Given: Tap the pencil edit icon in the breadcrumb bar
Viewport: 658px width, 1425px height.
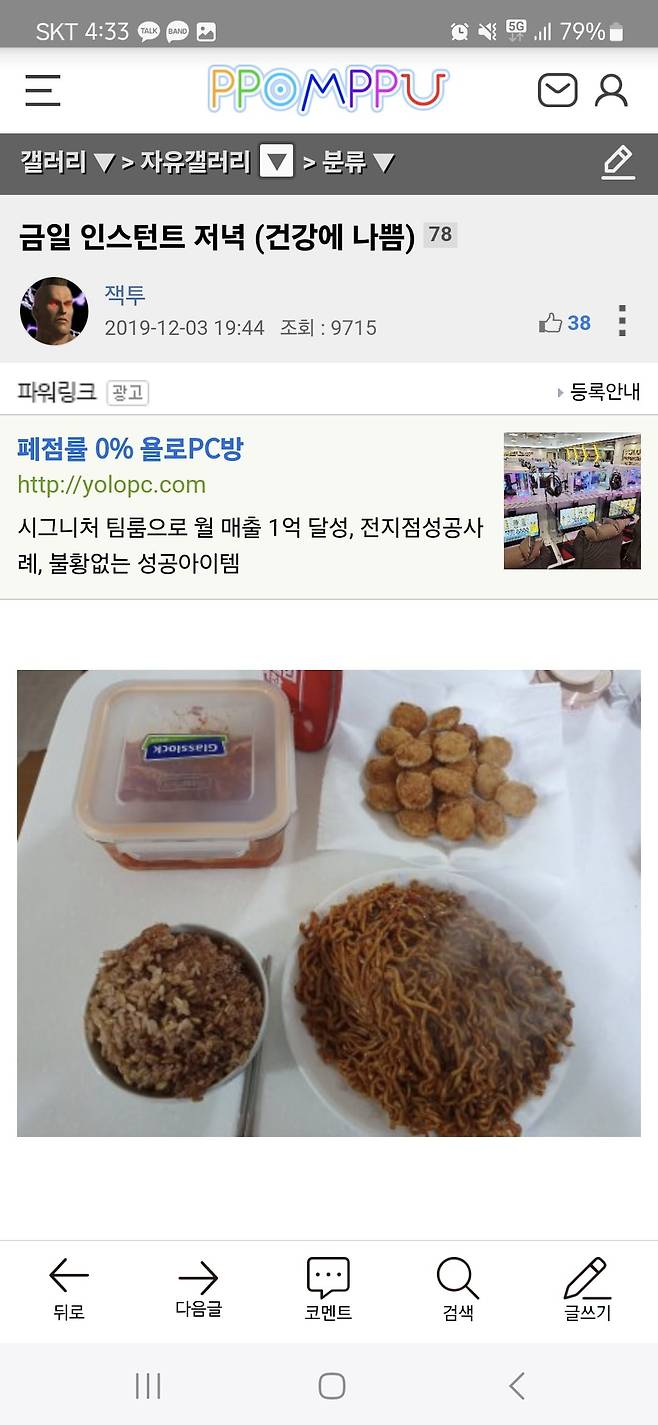Looking at the screenshot, I should pyautogui.click(x=618, y=162).
